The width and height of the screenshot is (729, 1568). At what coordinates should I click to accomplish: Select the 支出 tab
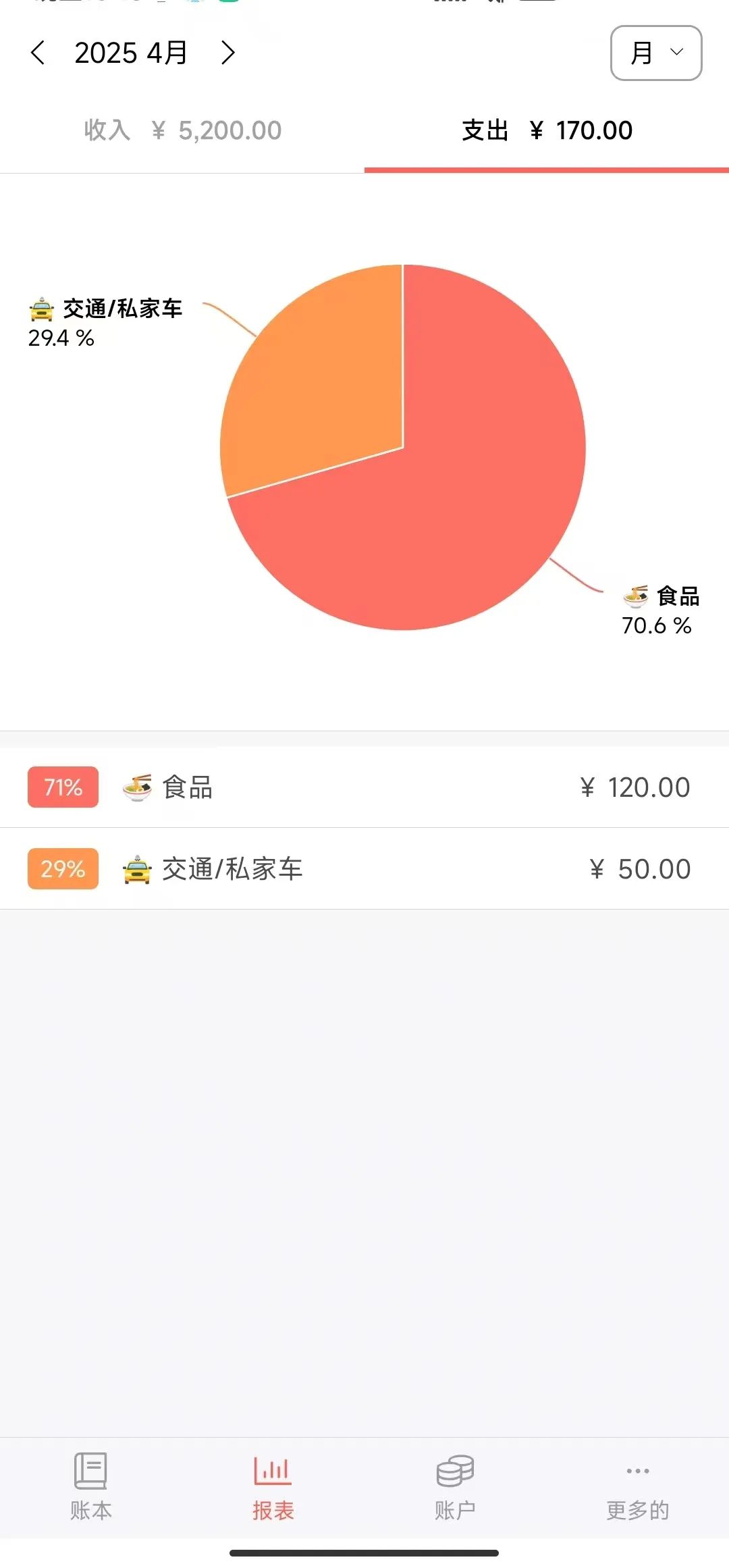coord(547,130)
